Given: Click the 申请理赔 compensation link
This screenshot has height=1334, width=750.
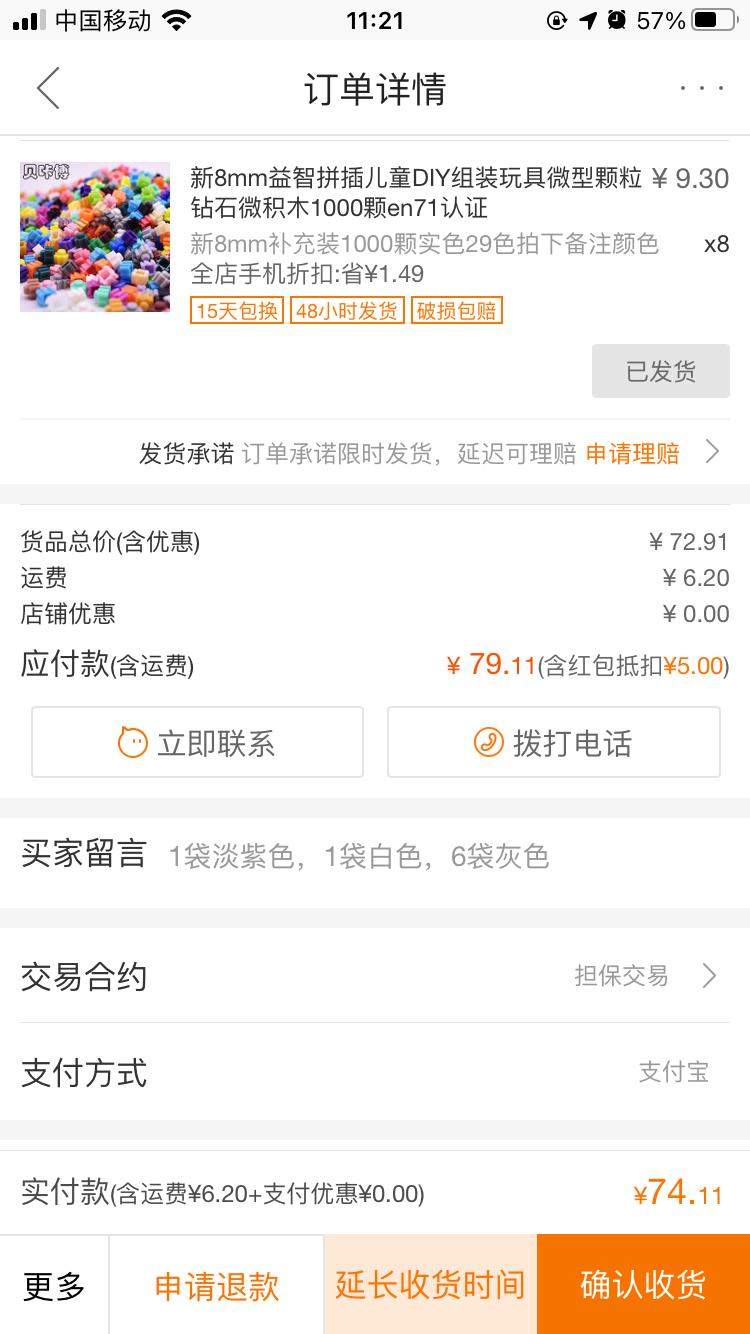Looking at the screenshot, I should pyautogui.click(x=633, y=453).
